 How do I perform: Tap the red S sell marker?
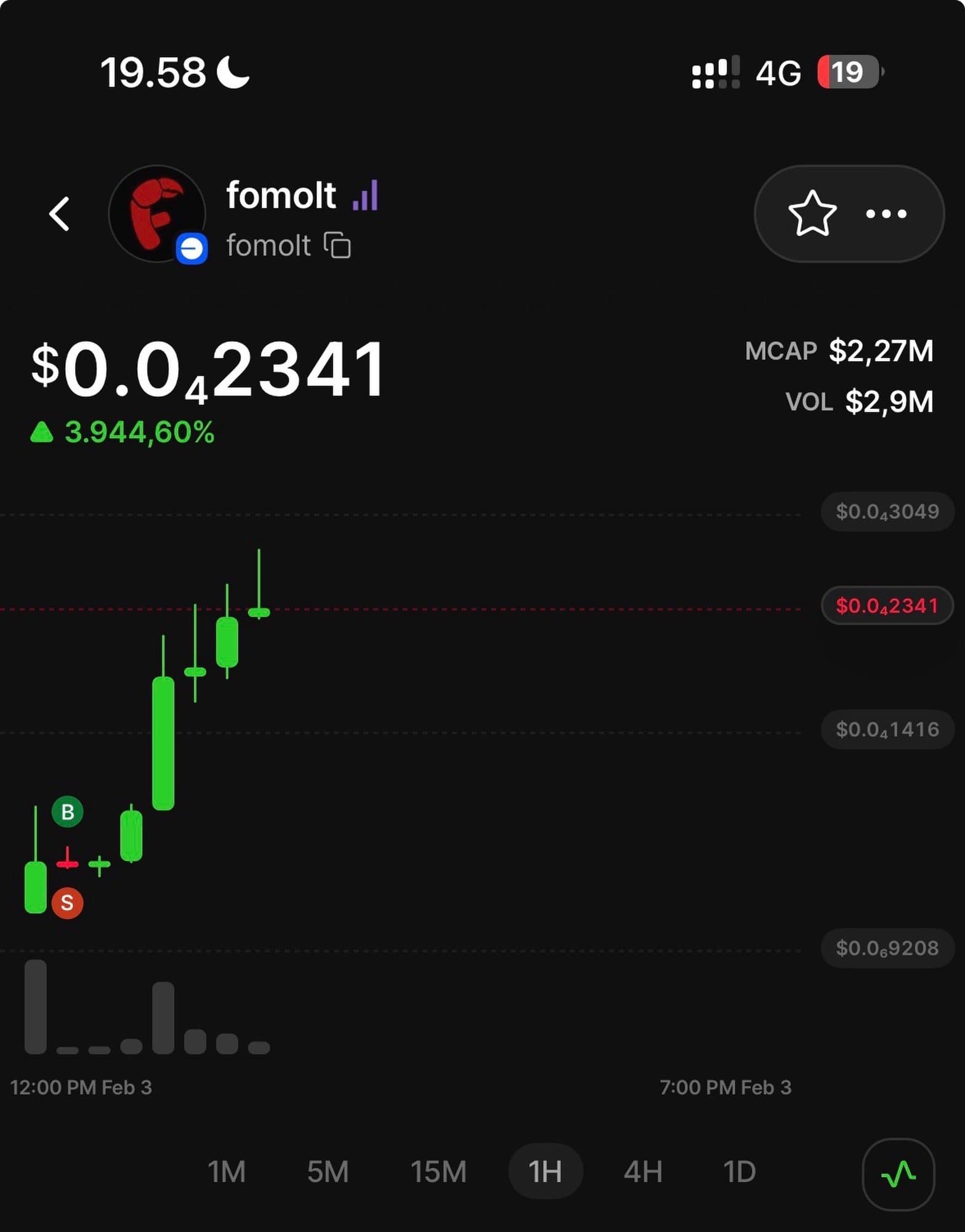[x=68, y=903]
